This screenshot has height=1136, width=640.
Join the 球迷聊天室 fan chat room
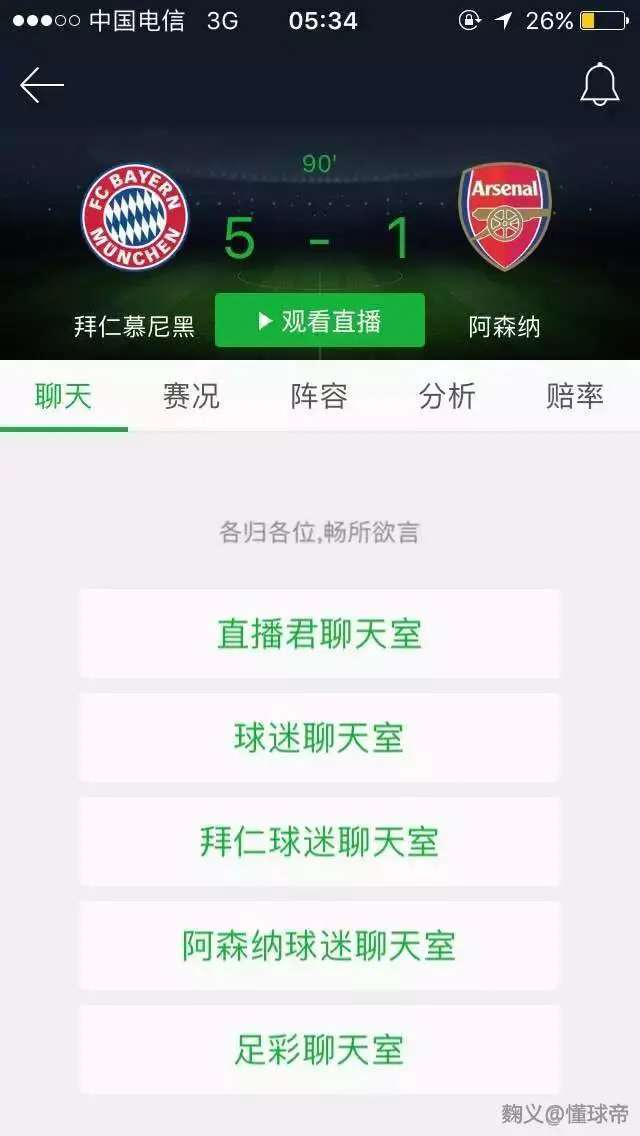320,738
